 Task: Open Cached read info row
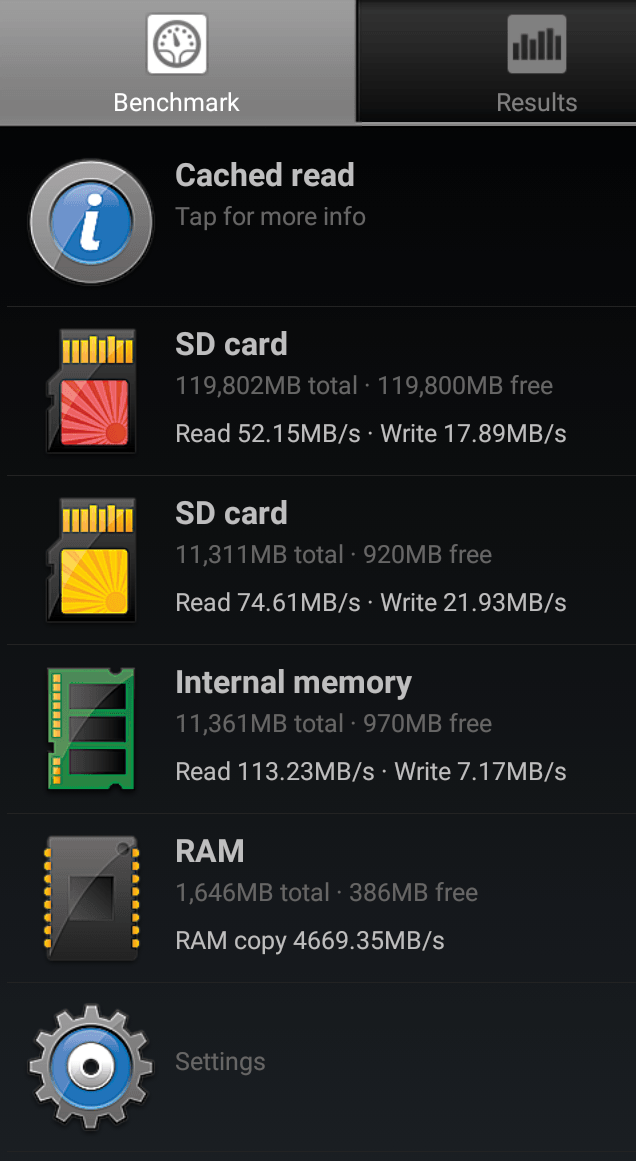[x=318, y=222]
